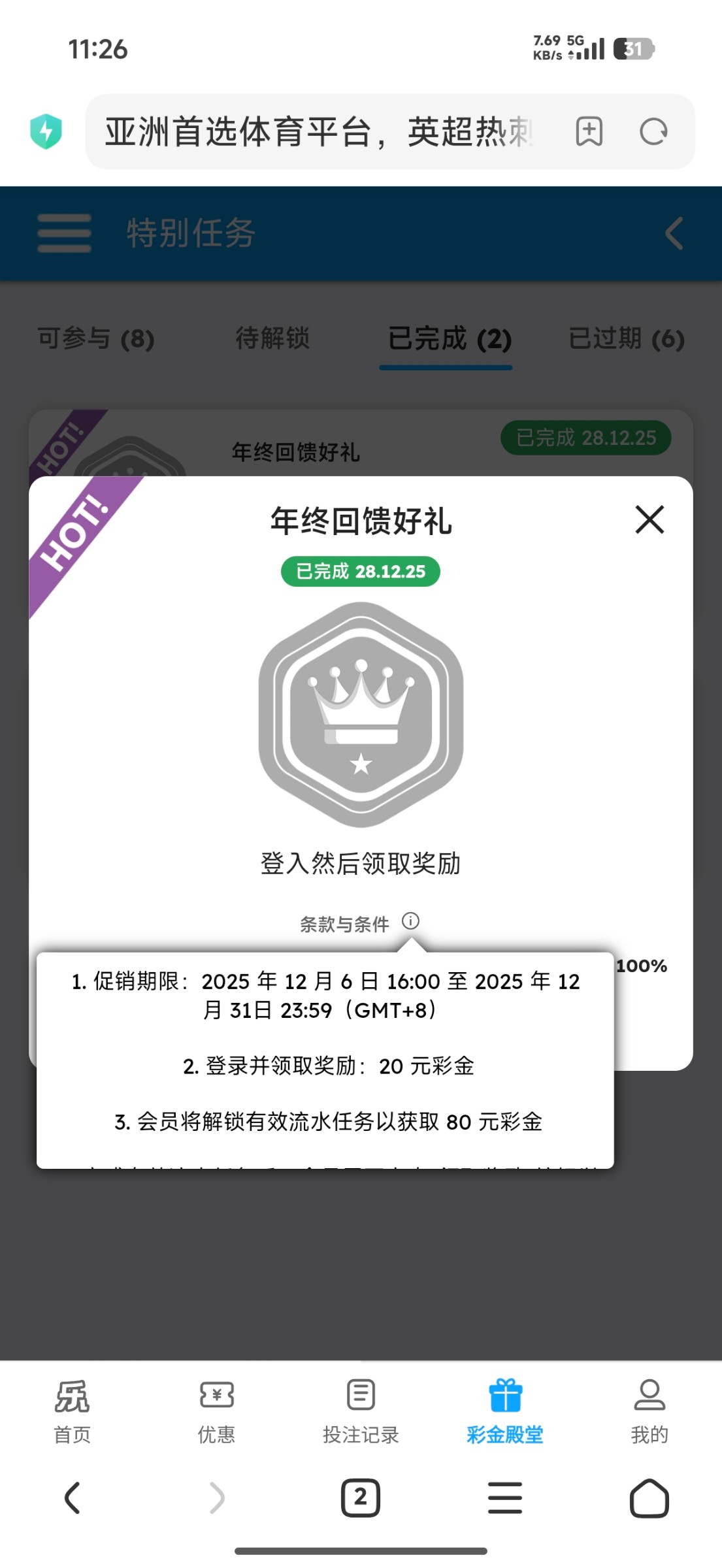Select the 已完成 (2) tab
The image size is (722, 1568).
[449, 338]
